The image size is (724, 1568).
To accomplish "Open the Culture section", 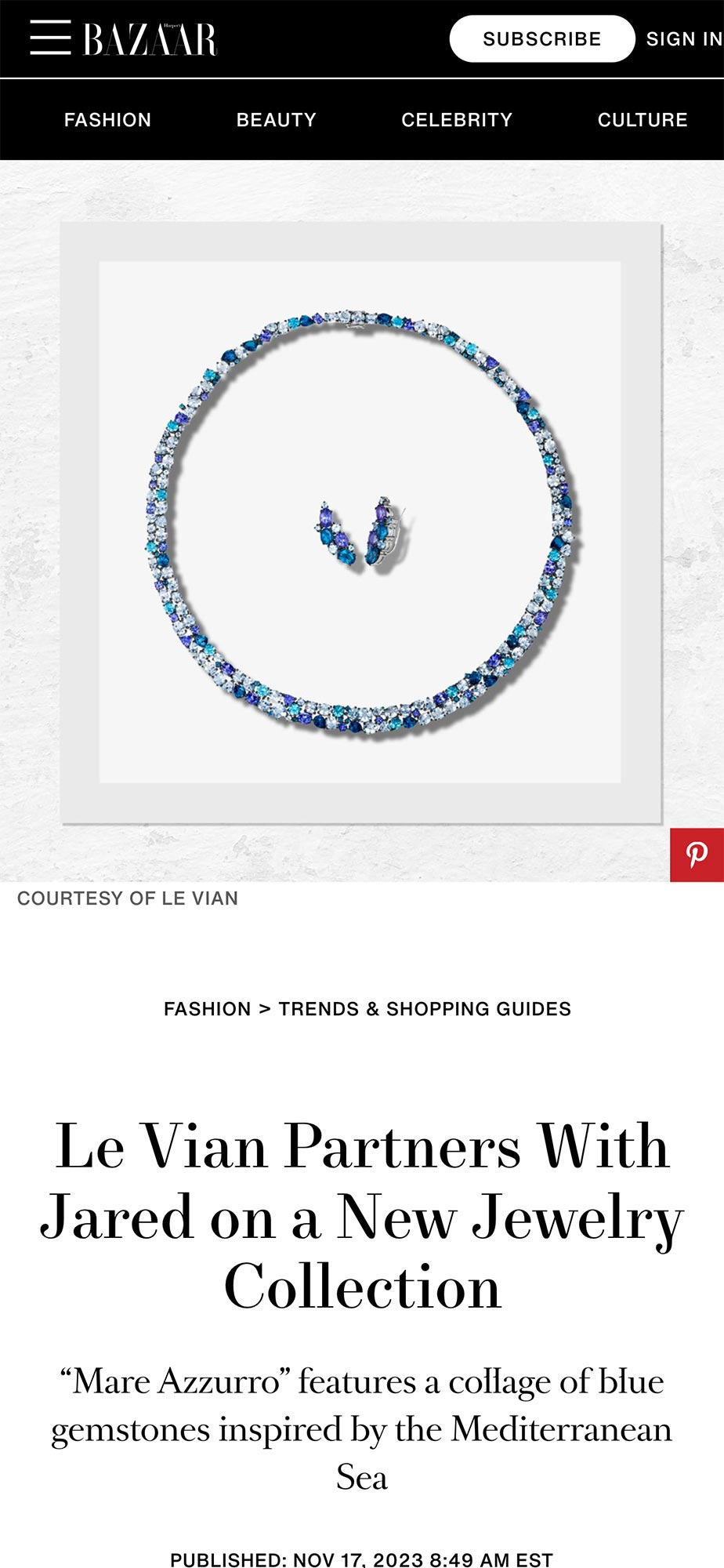I will pos(643,120).
